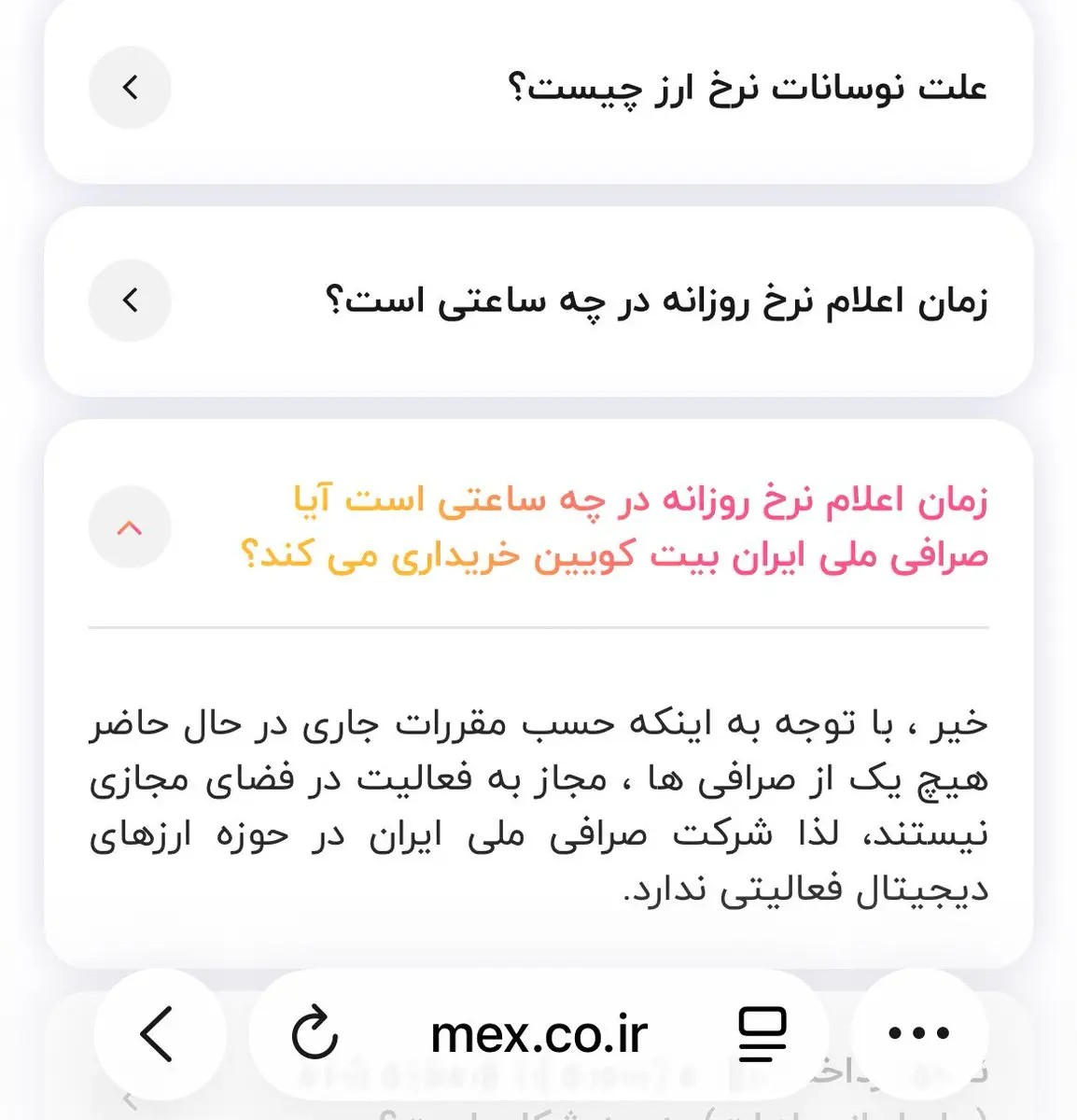Open the reader view icon
Viewport: 1077px width, 1120px height.
click(x=762, y=1033)
